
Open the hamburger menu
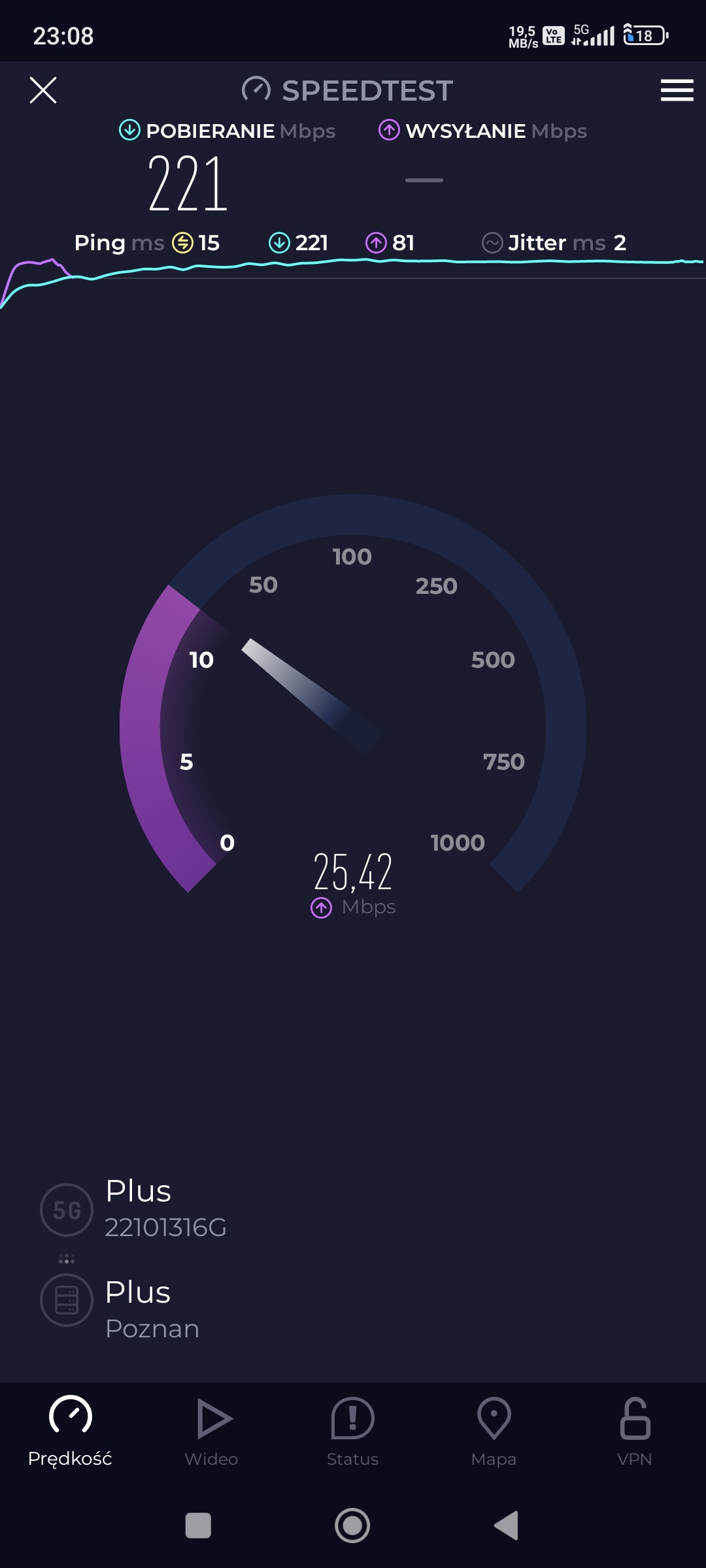[677, 90]
